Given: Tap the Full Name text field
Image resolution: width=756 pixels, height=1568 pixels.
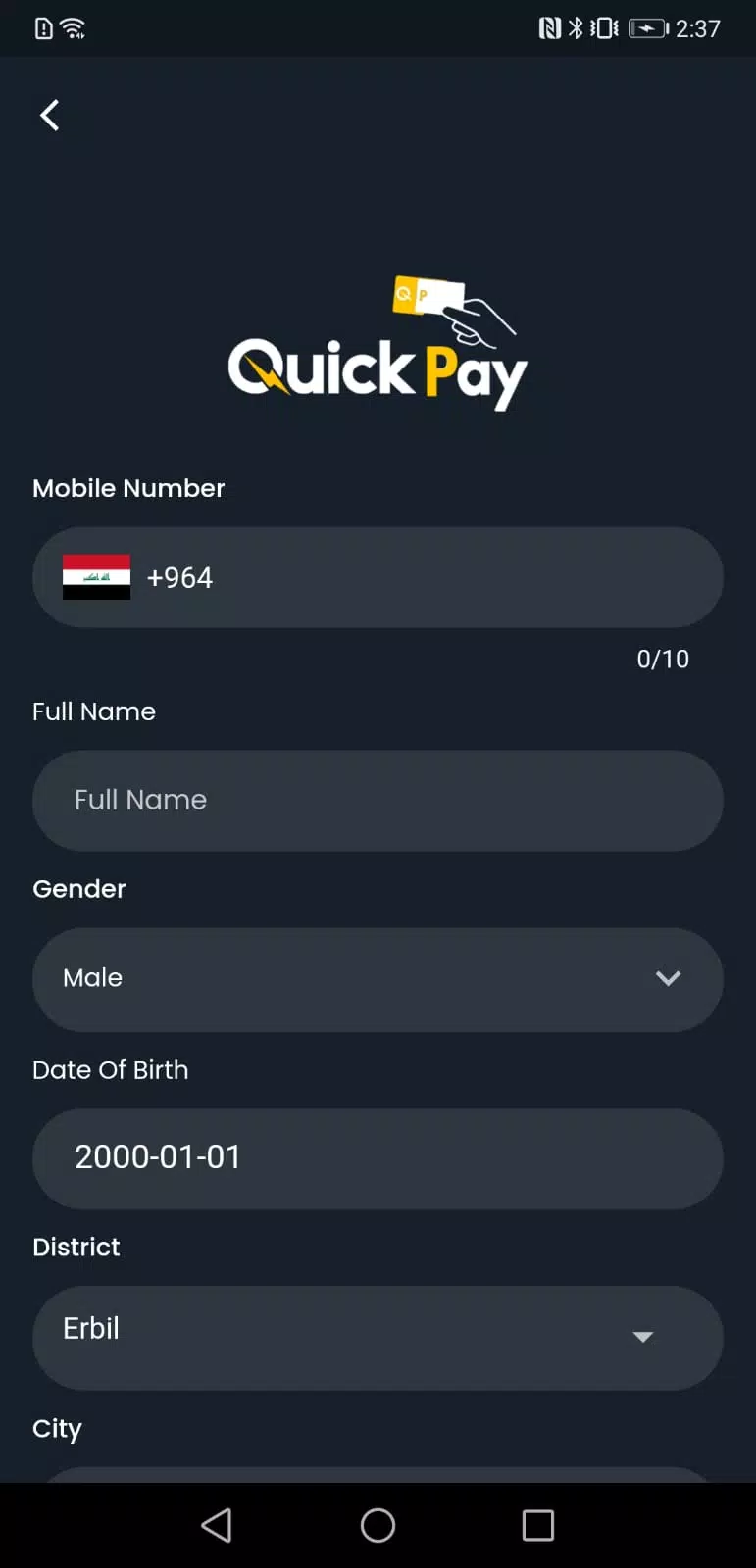Looking at the screenshot, I should (378, 800).
